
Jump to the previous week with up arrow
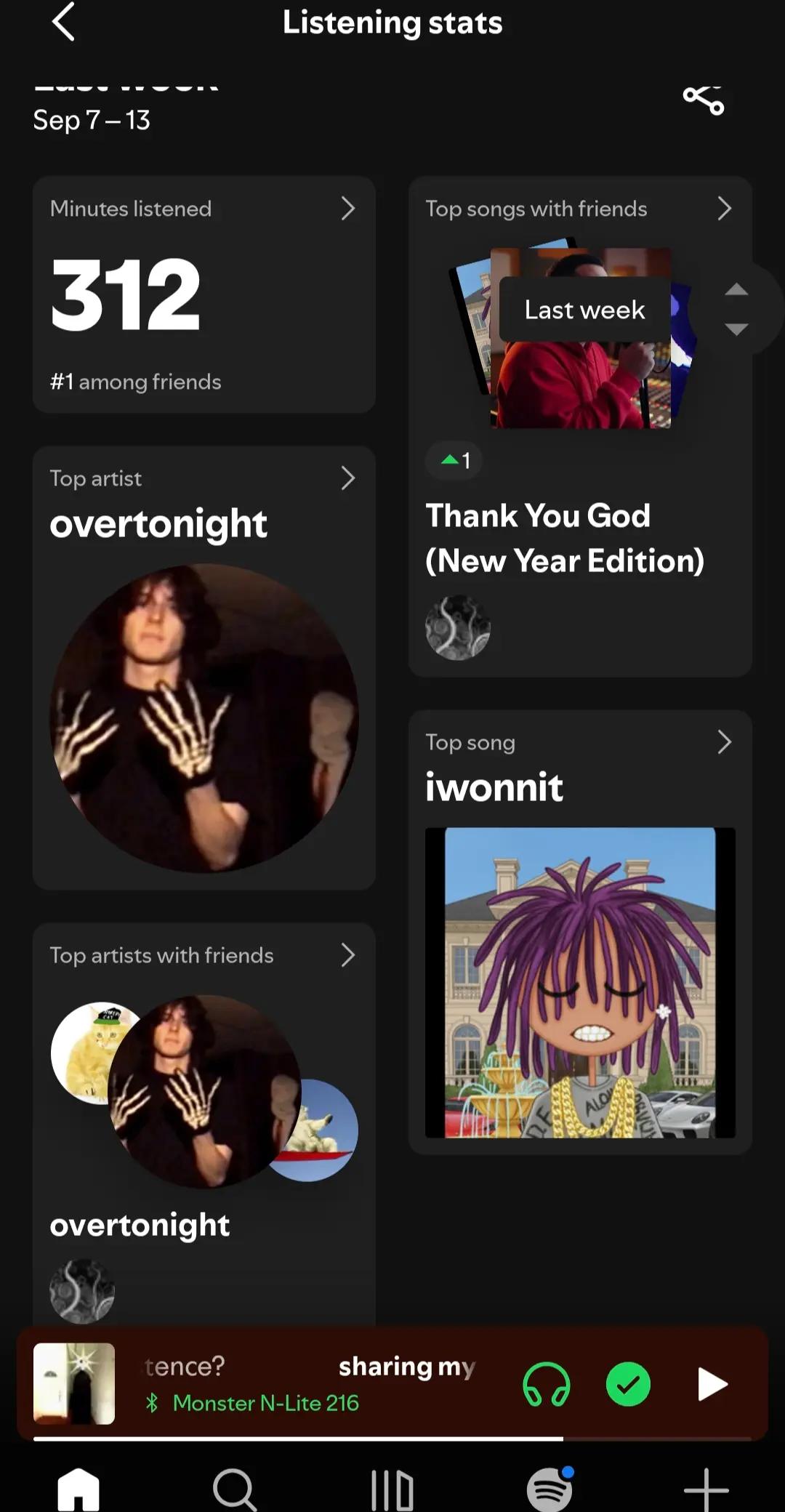tap(736, 289)
